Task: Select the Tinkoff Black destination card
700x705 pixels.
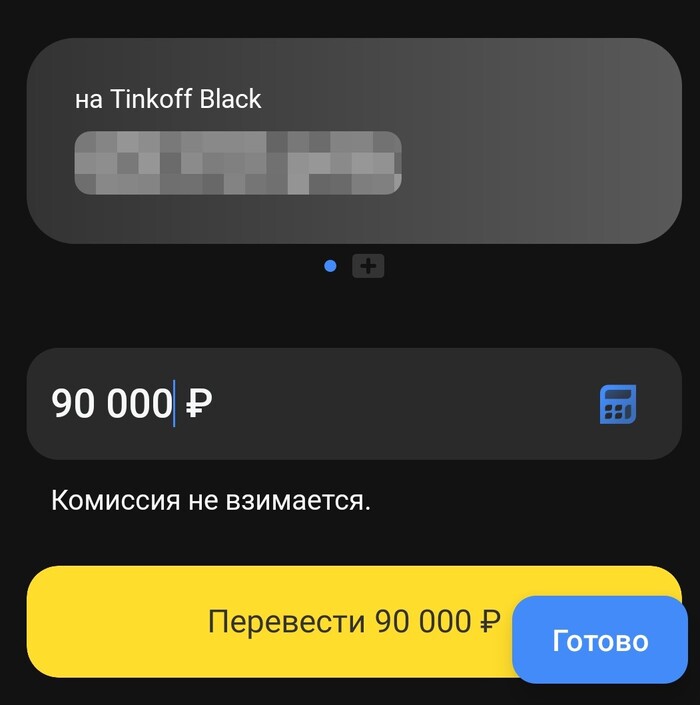Action: pos(353,140)
